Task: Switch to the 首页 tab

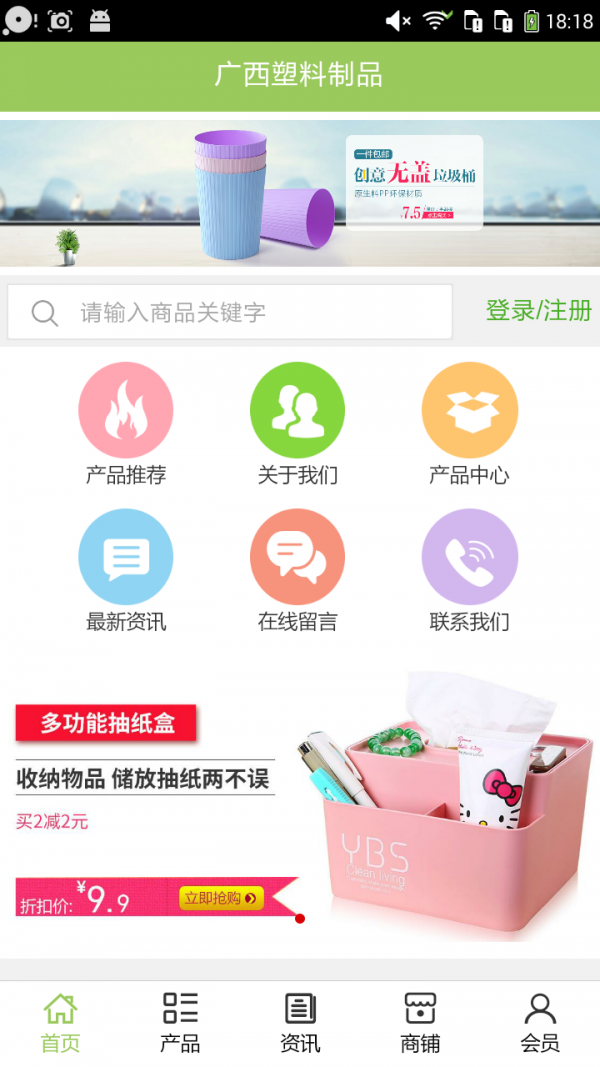Action: [x=60, y=1023]
